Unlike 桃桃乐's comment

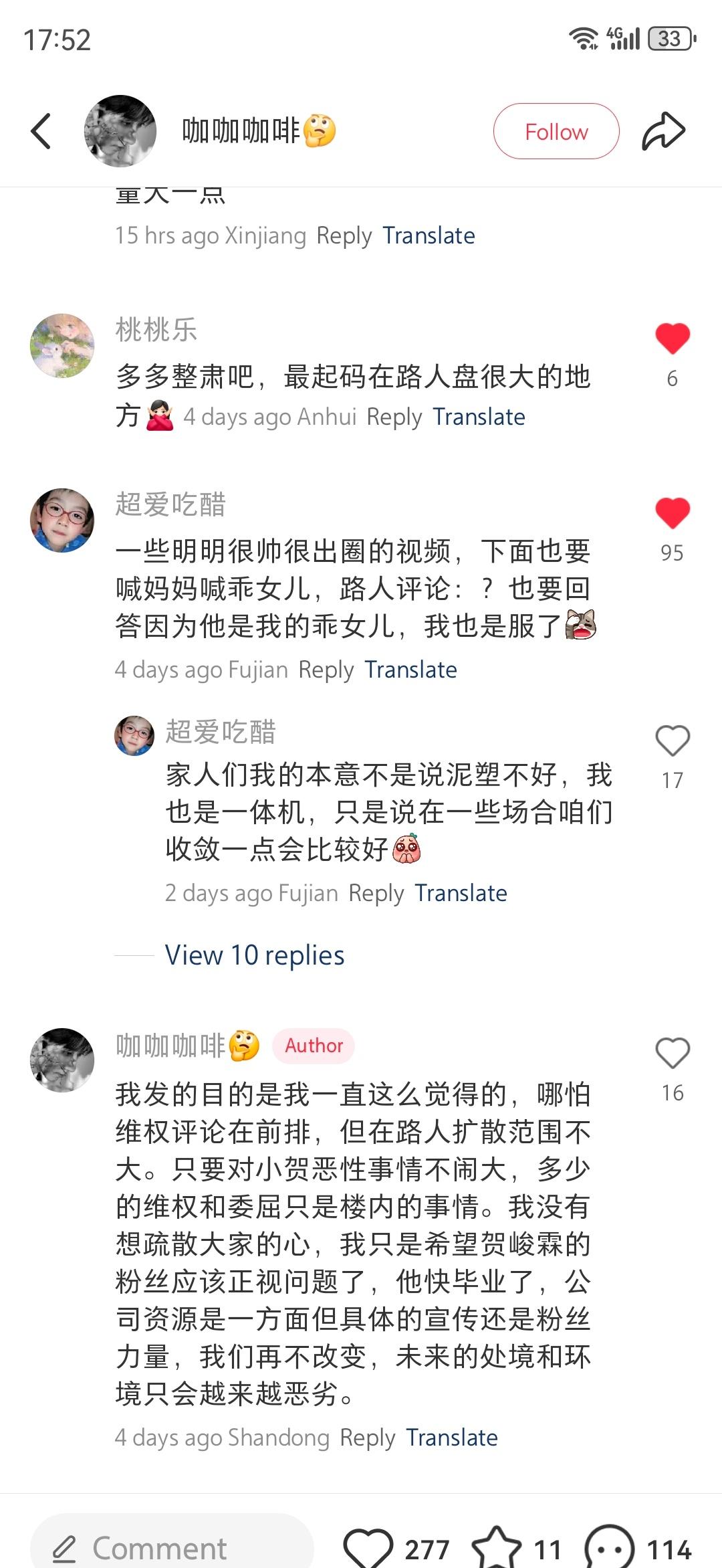click(x=672, y=338)
